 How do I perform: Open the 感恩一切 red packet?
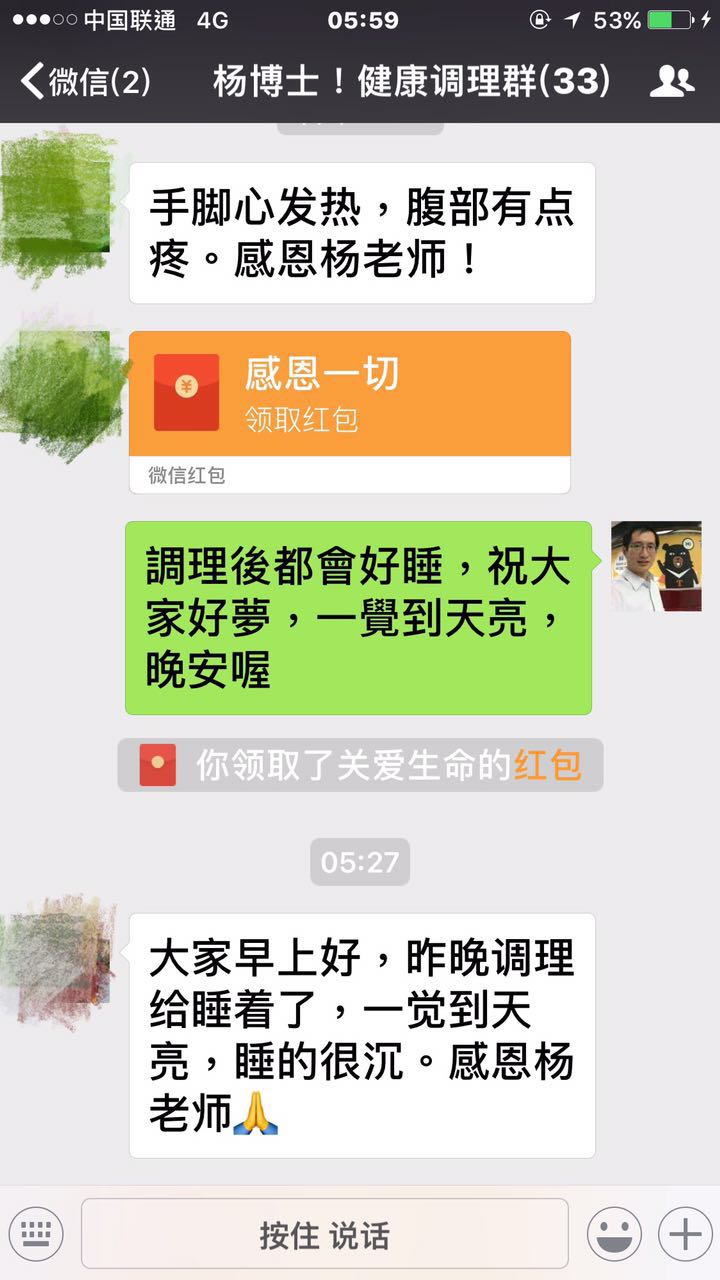[349, 394]
